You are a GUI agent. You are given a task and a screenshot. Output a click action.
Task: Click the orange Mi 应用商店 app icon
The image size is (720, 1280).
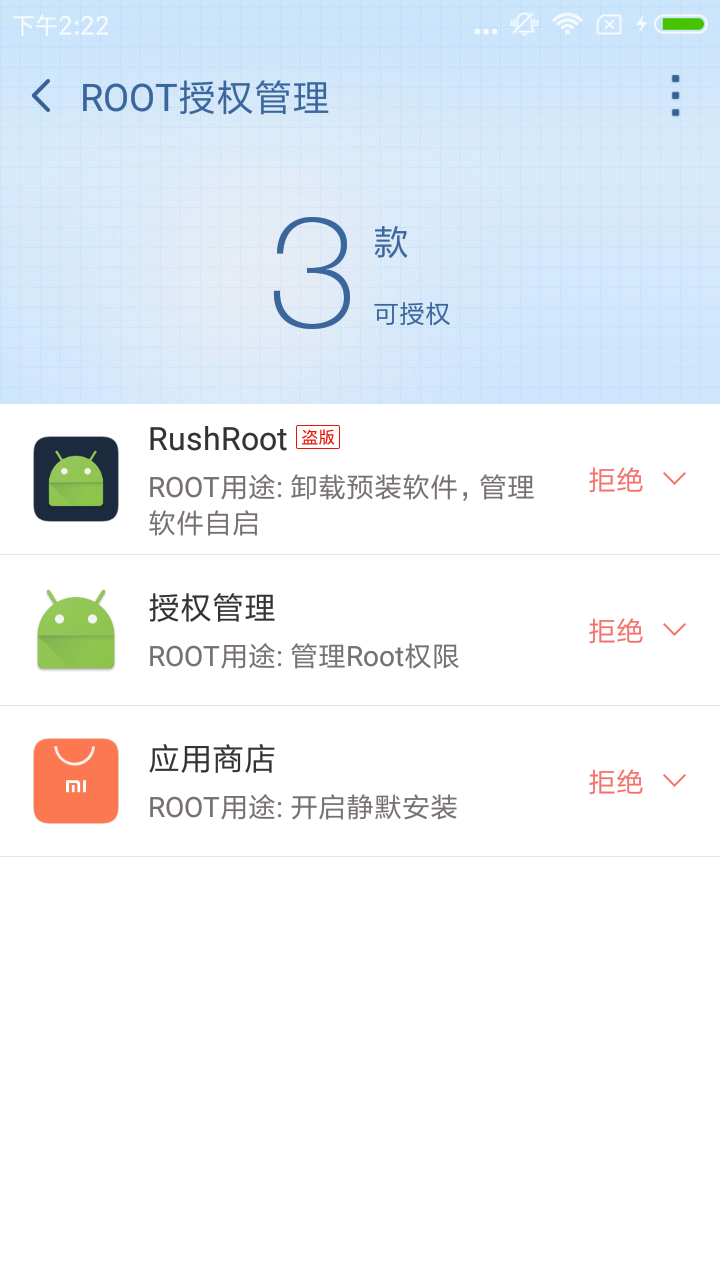click(75, 781)
